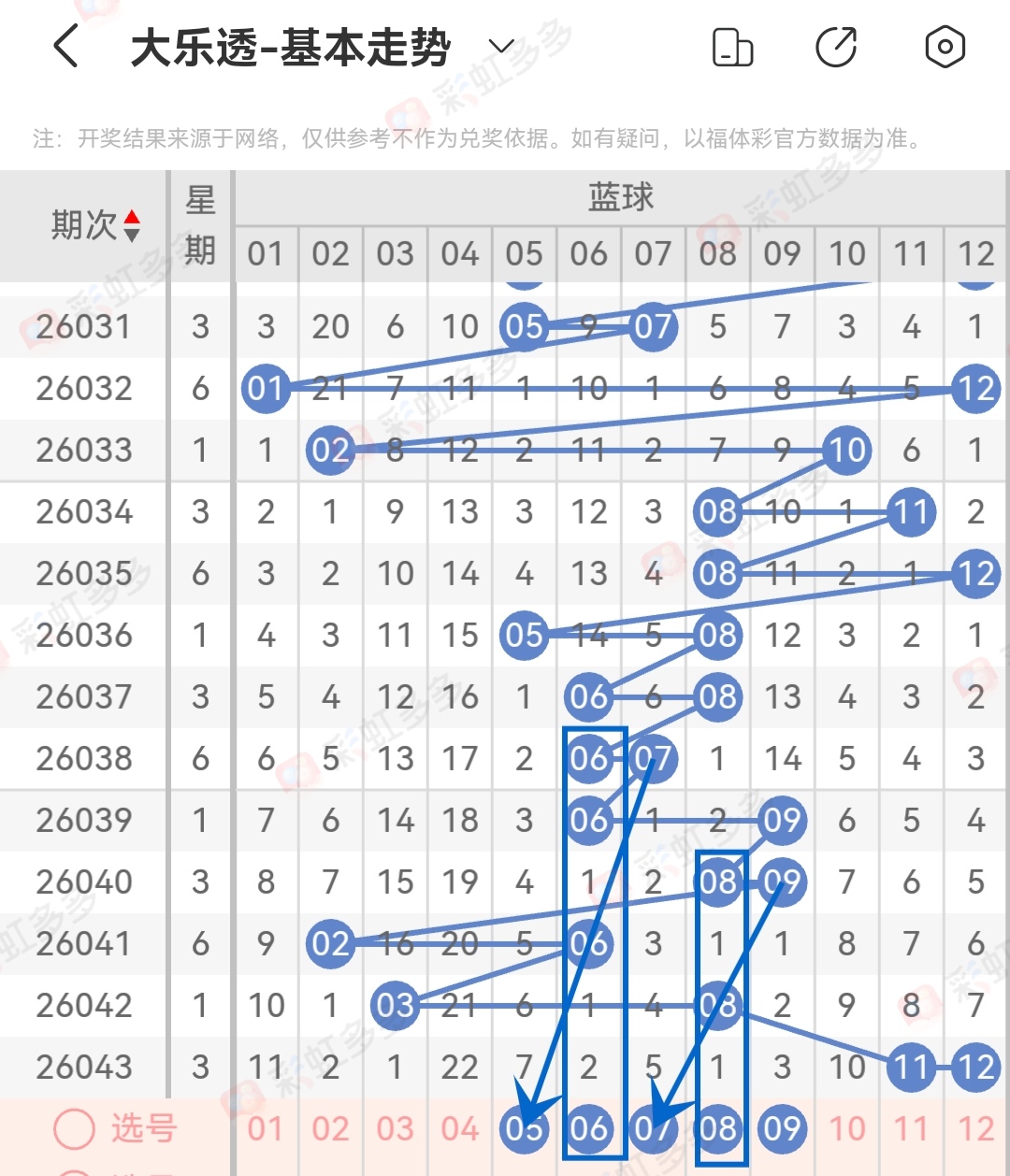The image size is (1010, 1176).
Task: Select number 01 in the selection row
Action: coord(266,1128)
